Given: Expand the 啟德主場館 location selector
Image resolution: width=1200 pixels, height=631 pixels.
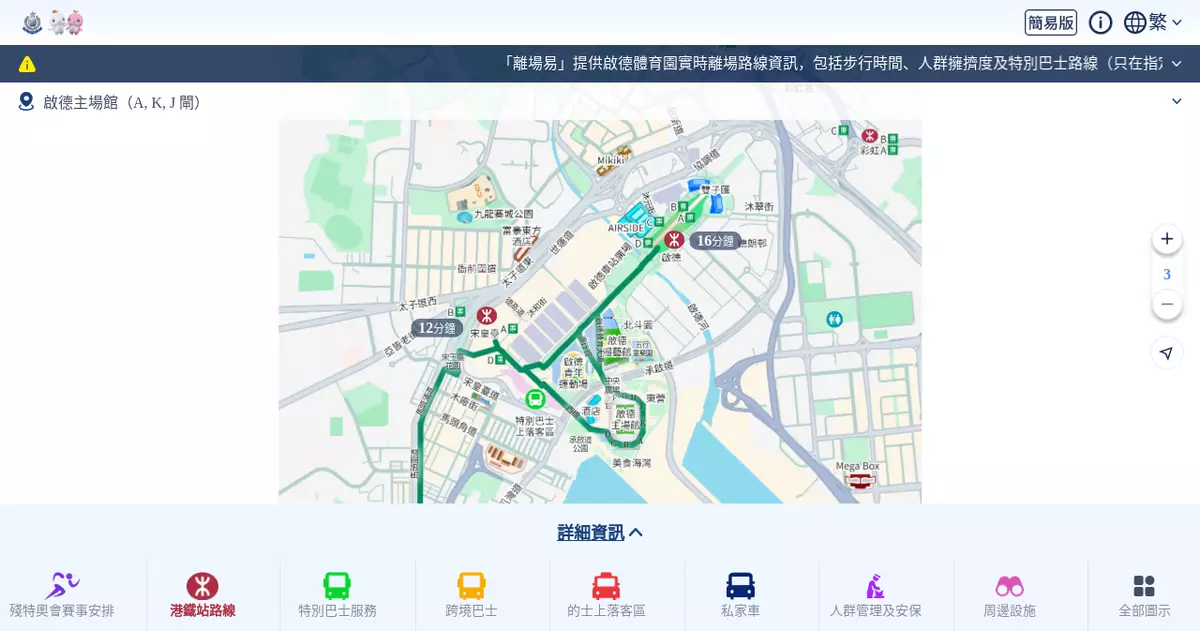Looking at the screenshot, I should point(1176,101).
